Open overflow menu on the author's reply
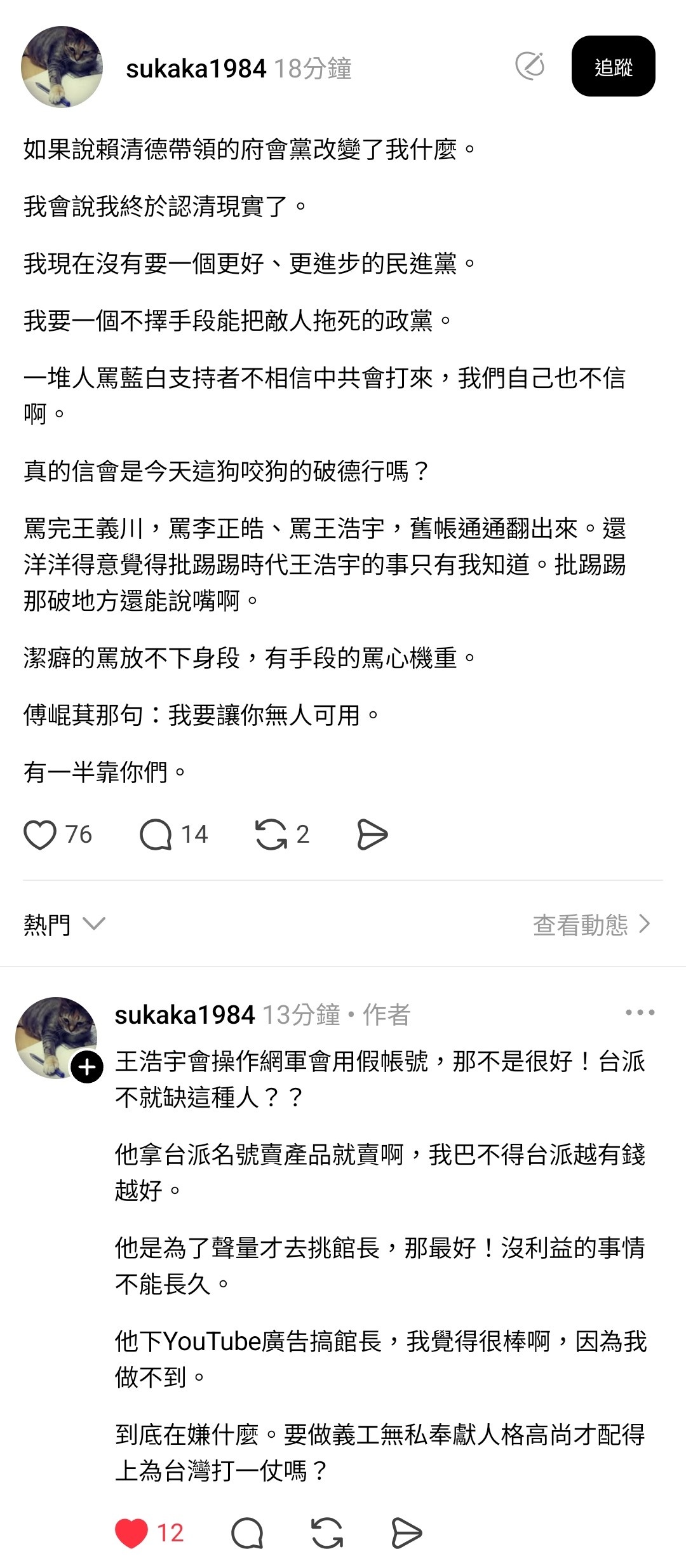Image resolution: width=686 pixels, height=1568 pixels. coord(640,1013)
